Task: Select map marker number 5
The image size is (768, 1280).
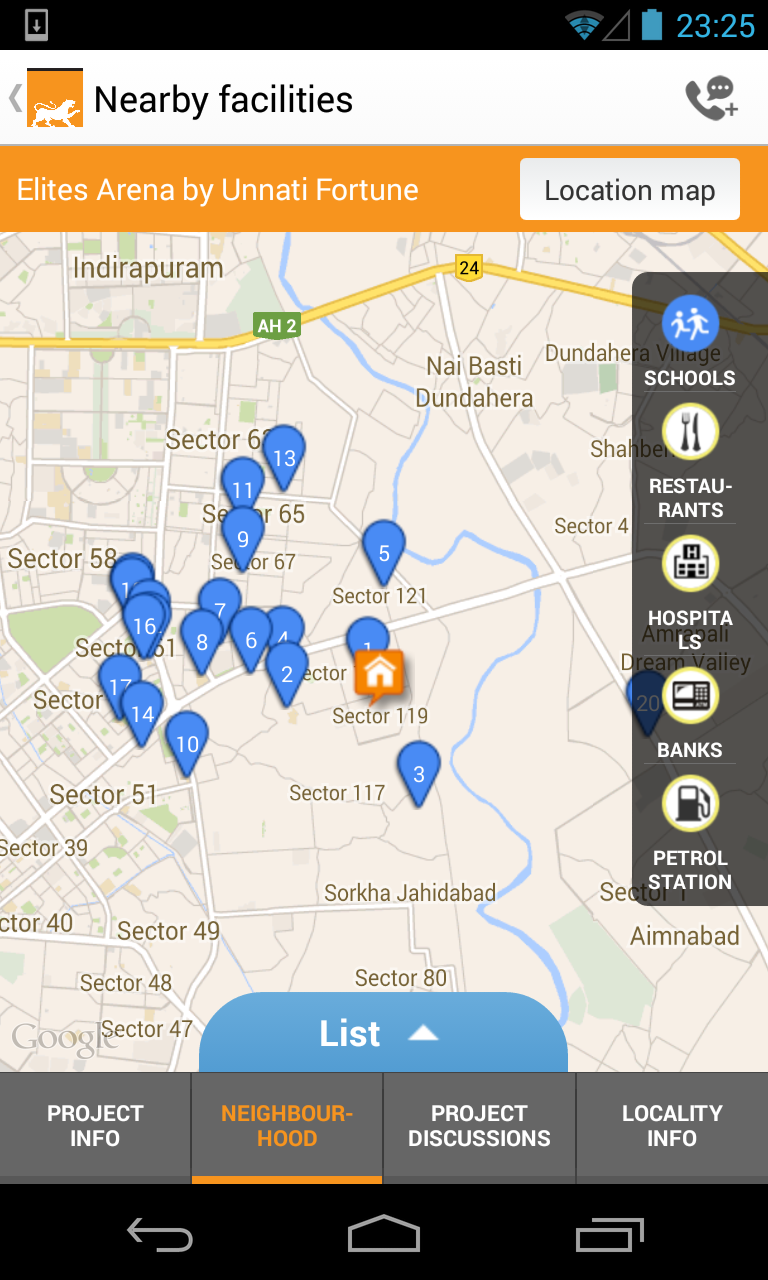Action: (x=383, y=551)
